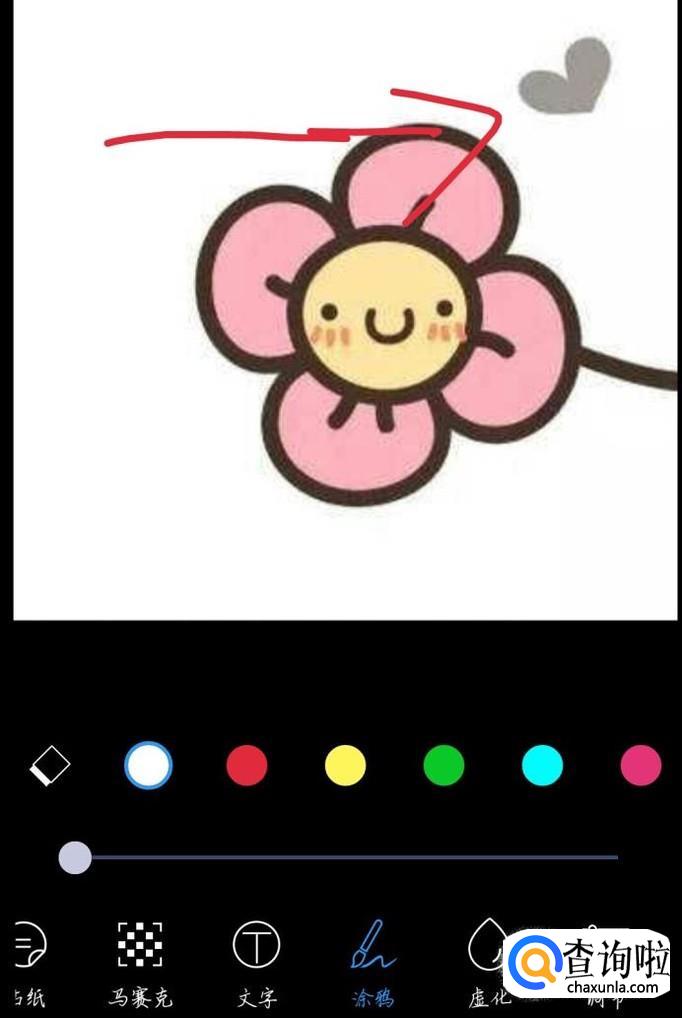Screen dimensions: 682x1018
Task: Pick the white brush color
Action: point(148,766)
